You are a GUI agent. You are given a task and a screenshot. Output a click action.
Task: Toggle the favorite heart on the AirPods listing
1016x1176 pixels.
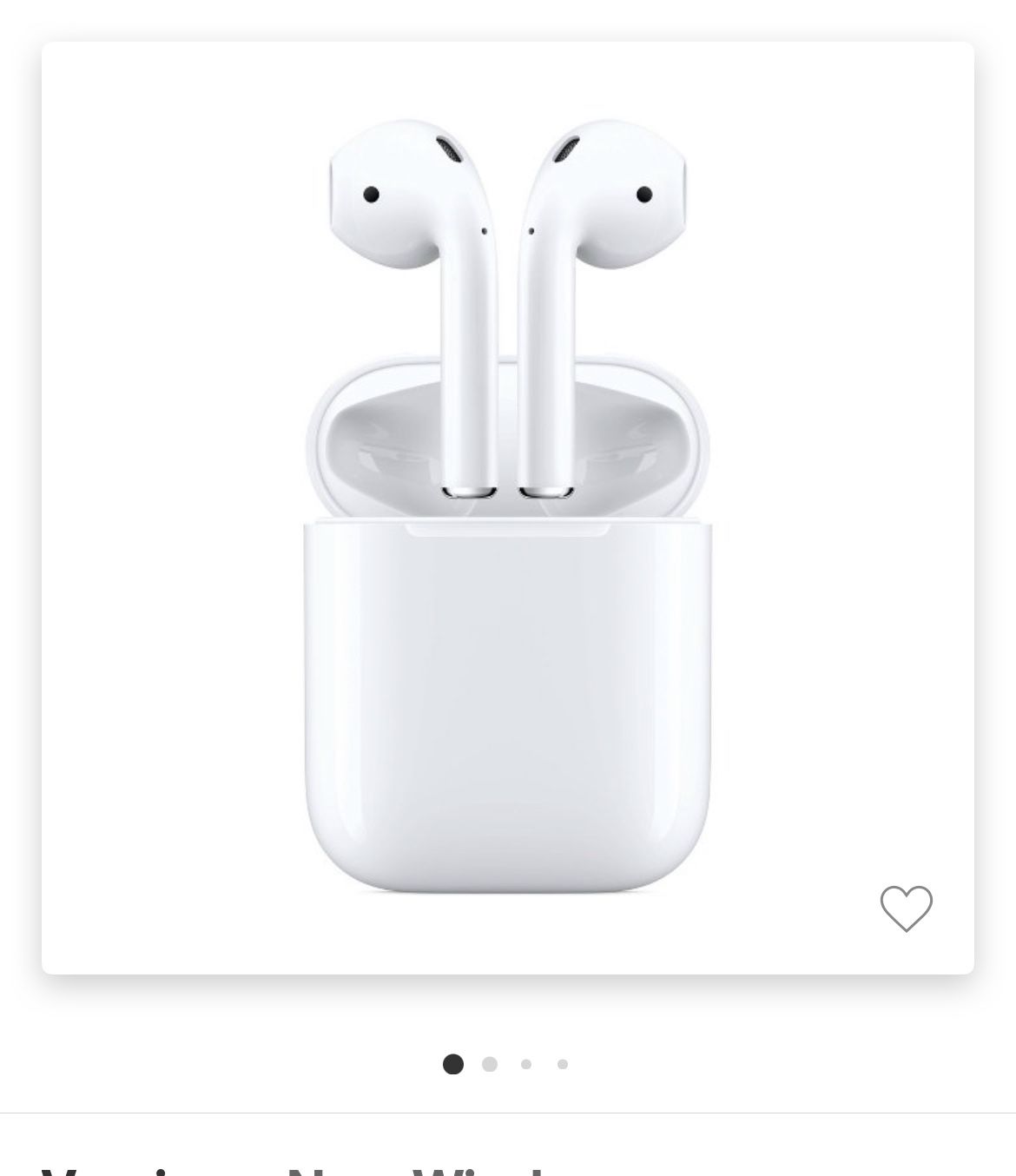[907, 908]
